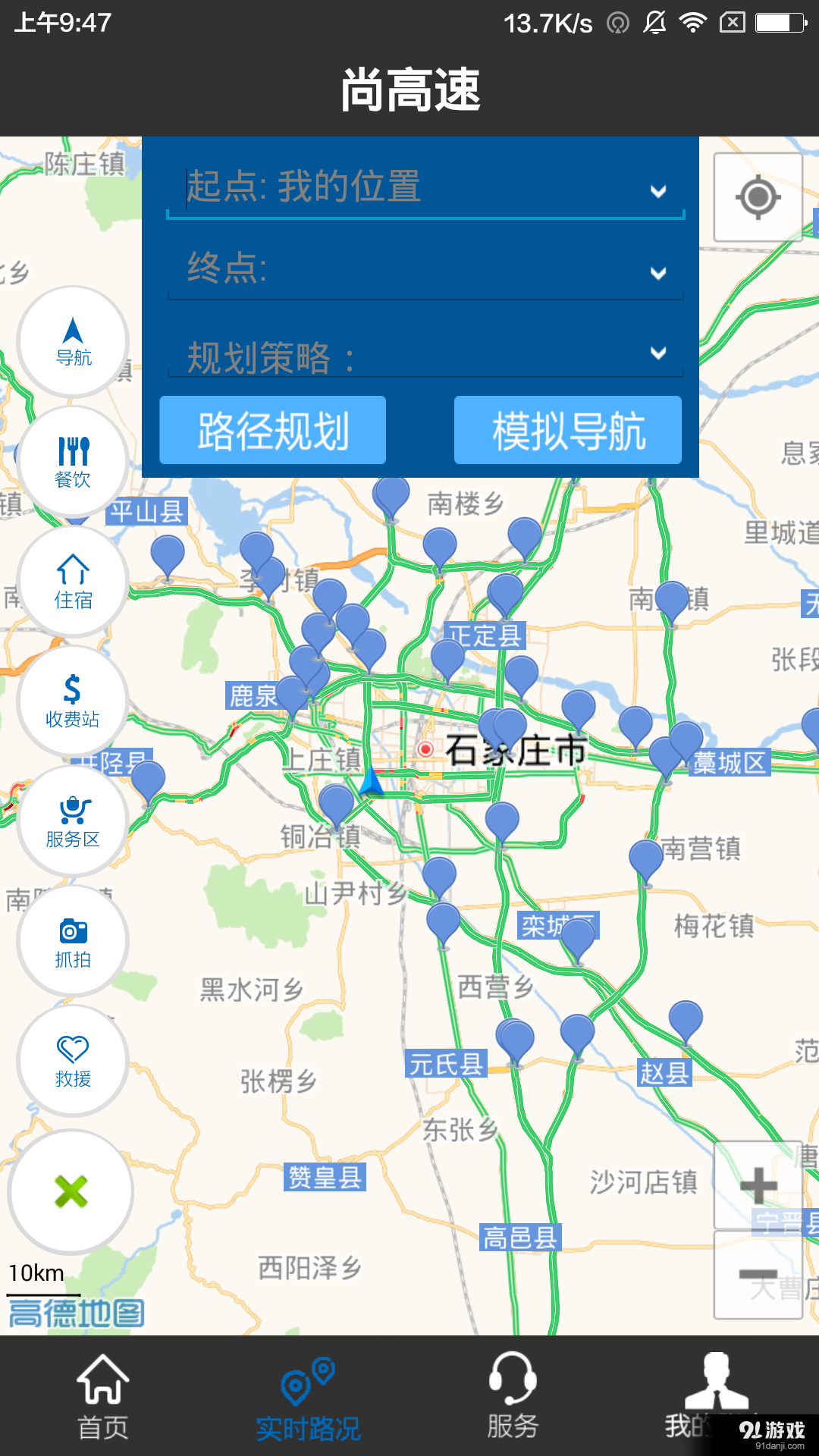The image size is (819, 1456).
Task: Tap the GPS locate button on map
Action: 757,199
